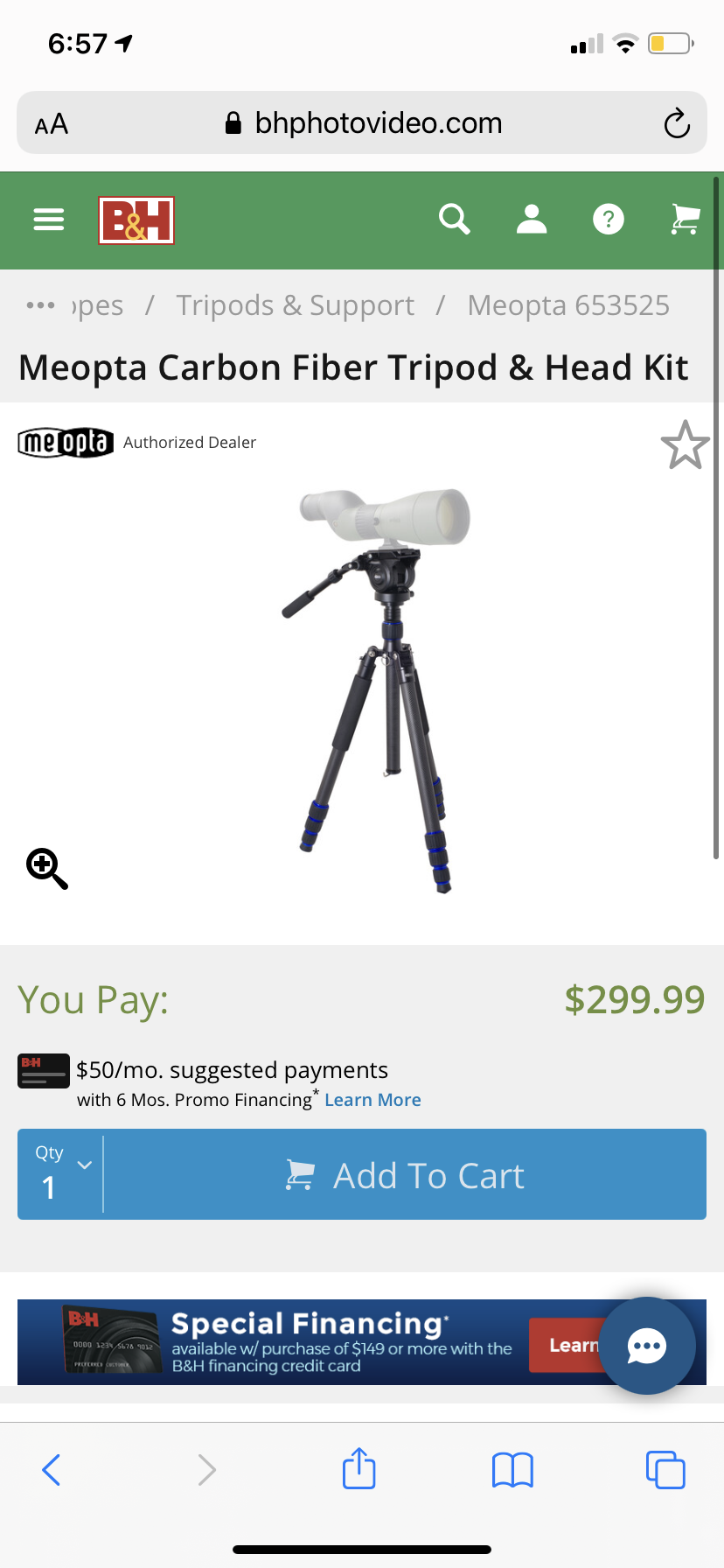Open Learn More about financing

point(372,1100)
